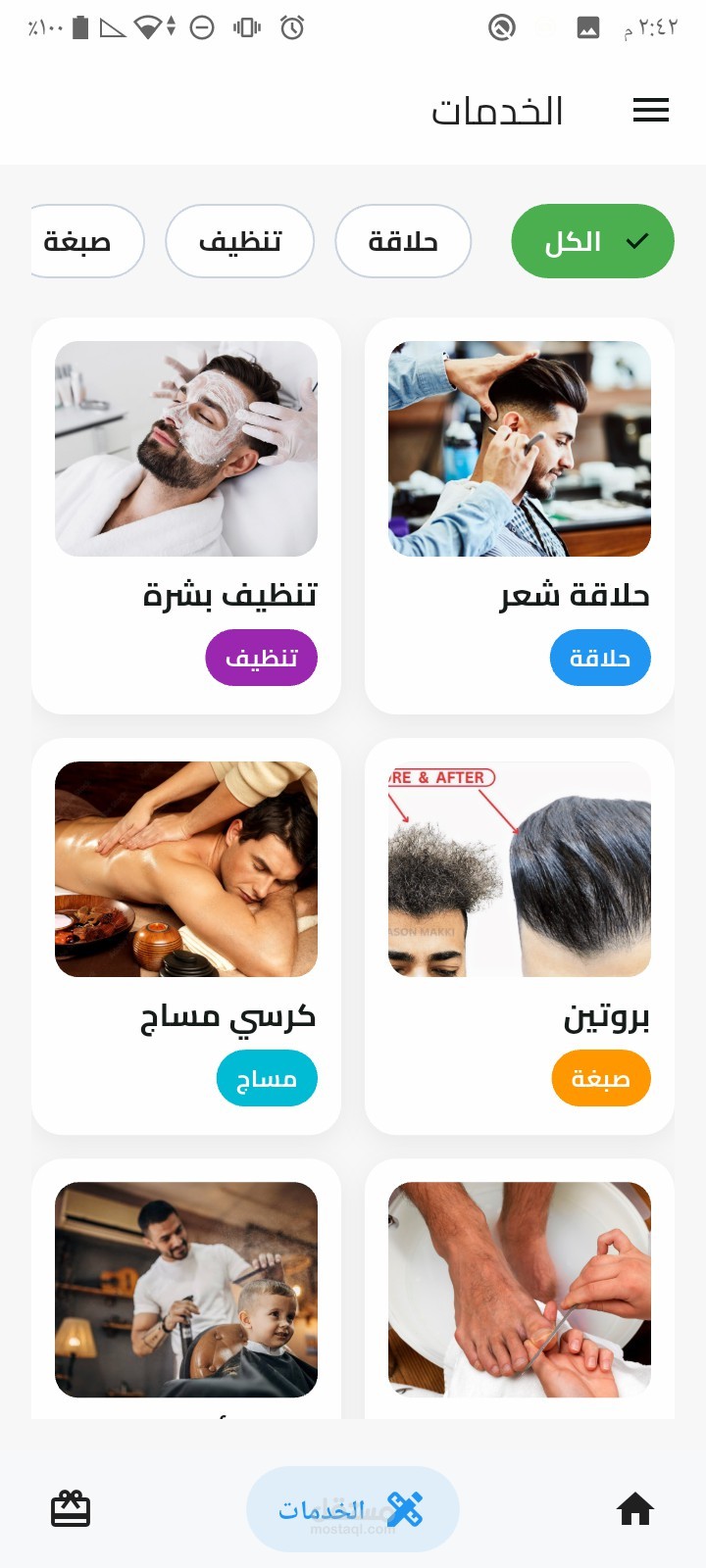Screen dimensions: 706x1568
Task: Switch to the الخدمات bottom tab
Action: [353, 1509]
